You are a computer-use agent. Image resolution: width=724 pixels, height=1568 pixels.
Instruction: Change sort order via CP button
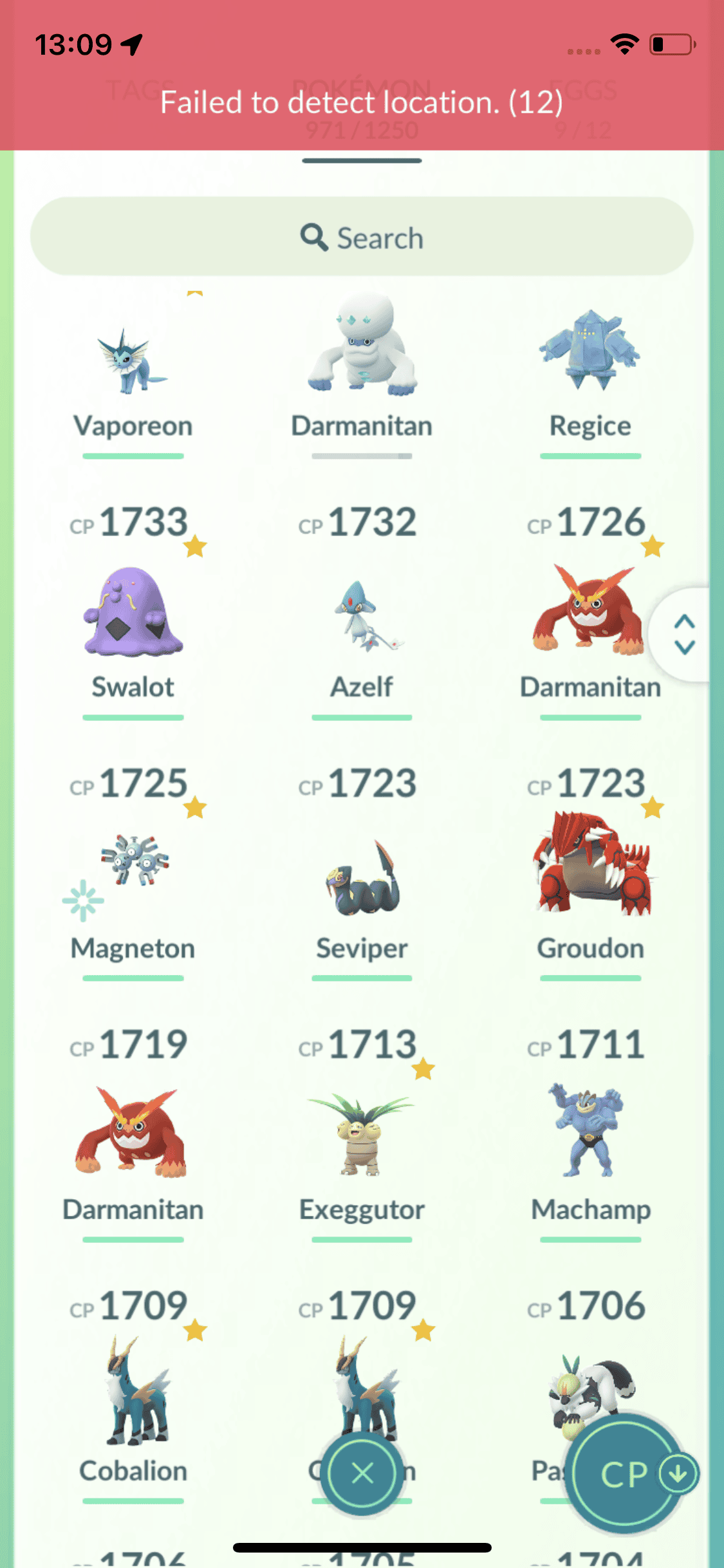tap(624, 1474)
